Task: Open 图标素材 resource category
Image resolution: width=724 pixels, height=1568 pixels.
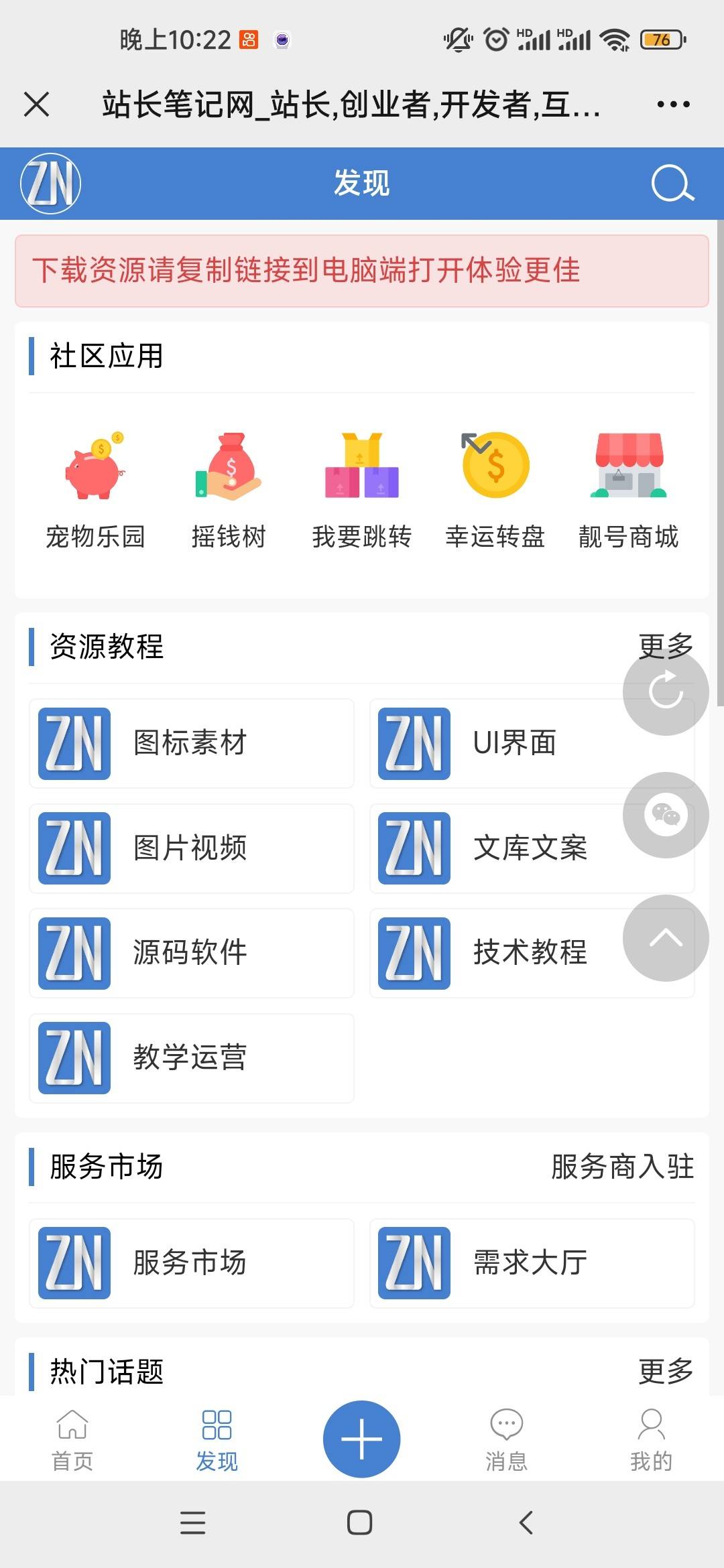Action: [191, 743]
